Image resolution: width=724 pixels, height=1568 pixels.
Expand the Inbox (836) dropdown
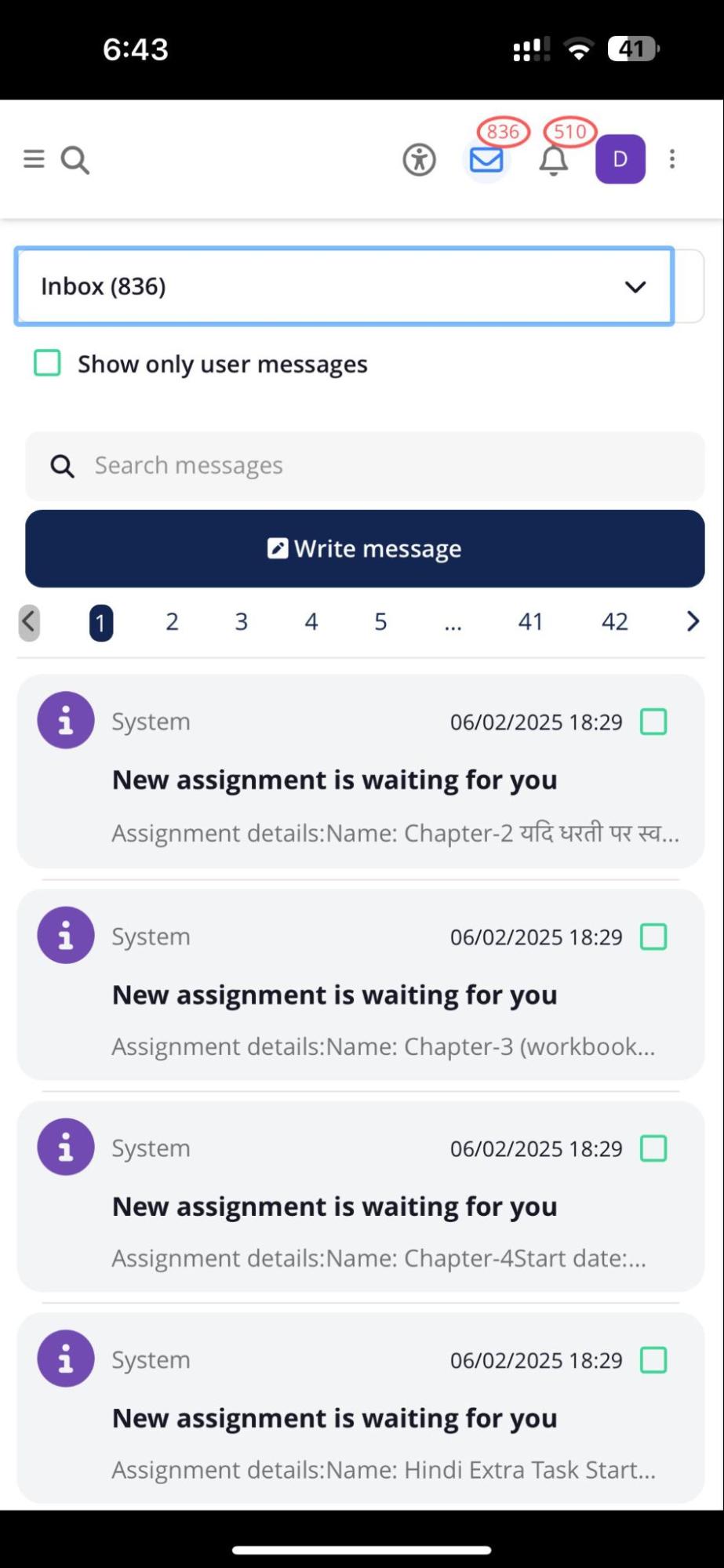[344, 286]
